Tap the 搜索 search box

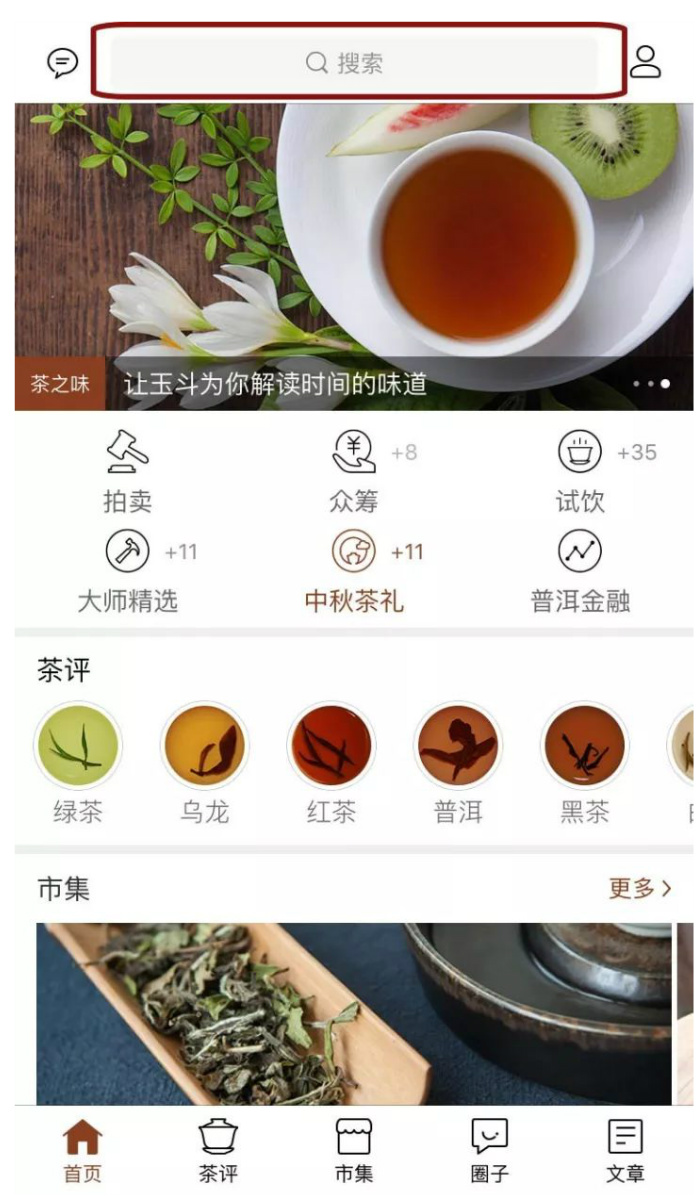coord(355,63)
